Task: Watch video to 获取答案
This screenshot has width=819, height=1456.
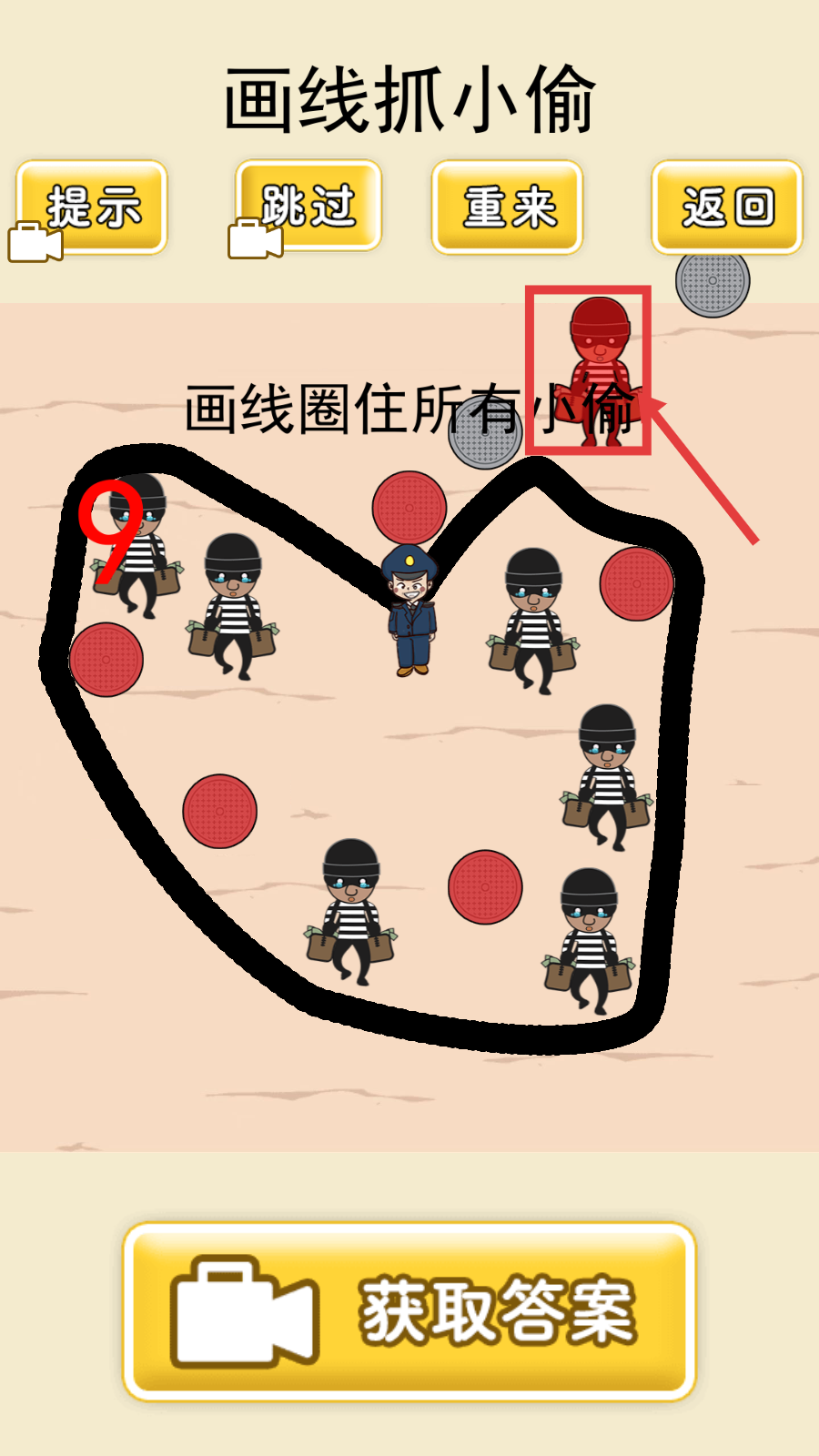Action: 409,1311
